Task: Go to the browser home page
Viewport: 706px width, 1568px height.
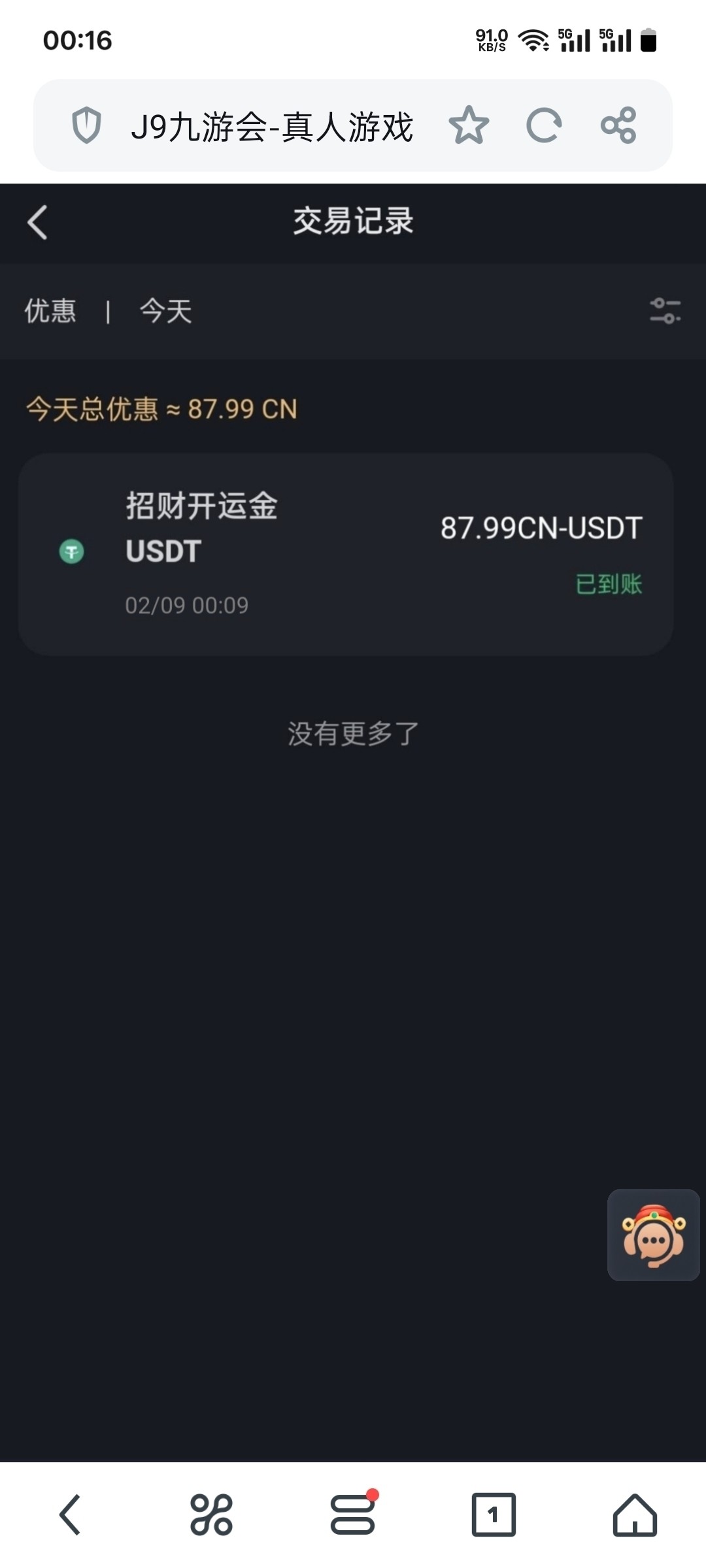Action: (x=635, y=1514)
